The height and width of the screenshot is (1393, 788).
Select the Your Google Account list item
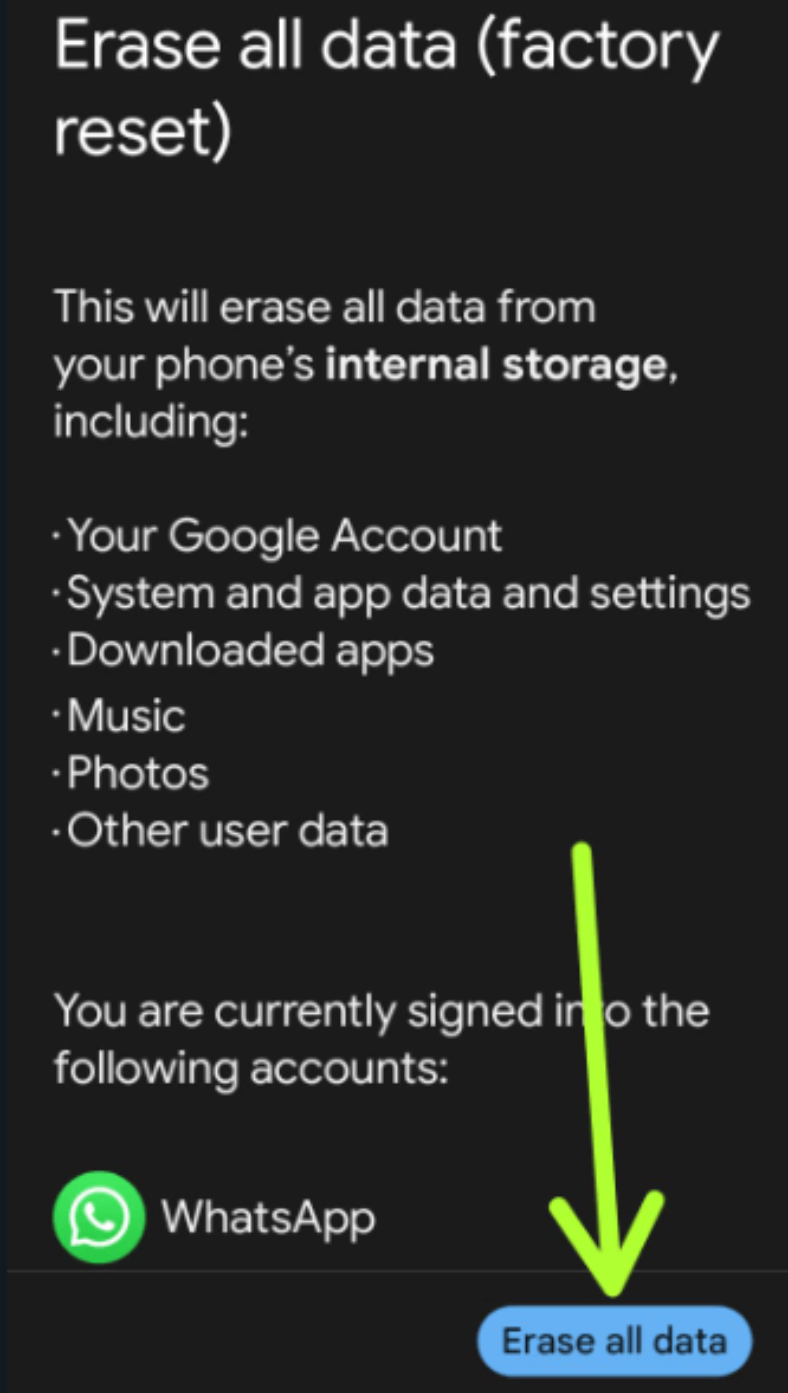click(280, 536)
